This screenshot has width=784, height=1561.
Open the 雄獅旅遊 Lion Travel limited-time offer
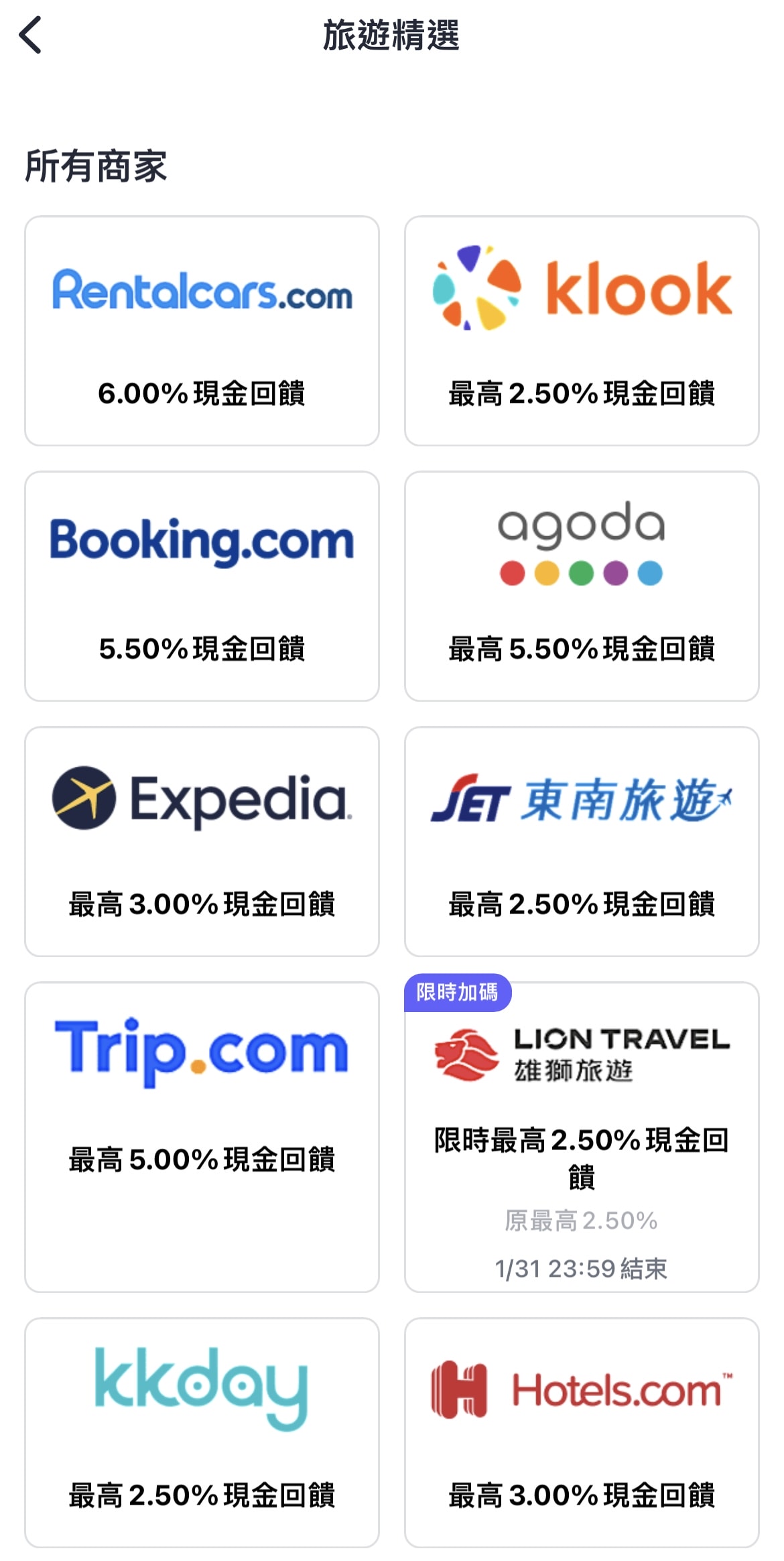[581, 1136]
